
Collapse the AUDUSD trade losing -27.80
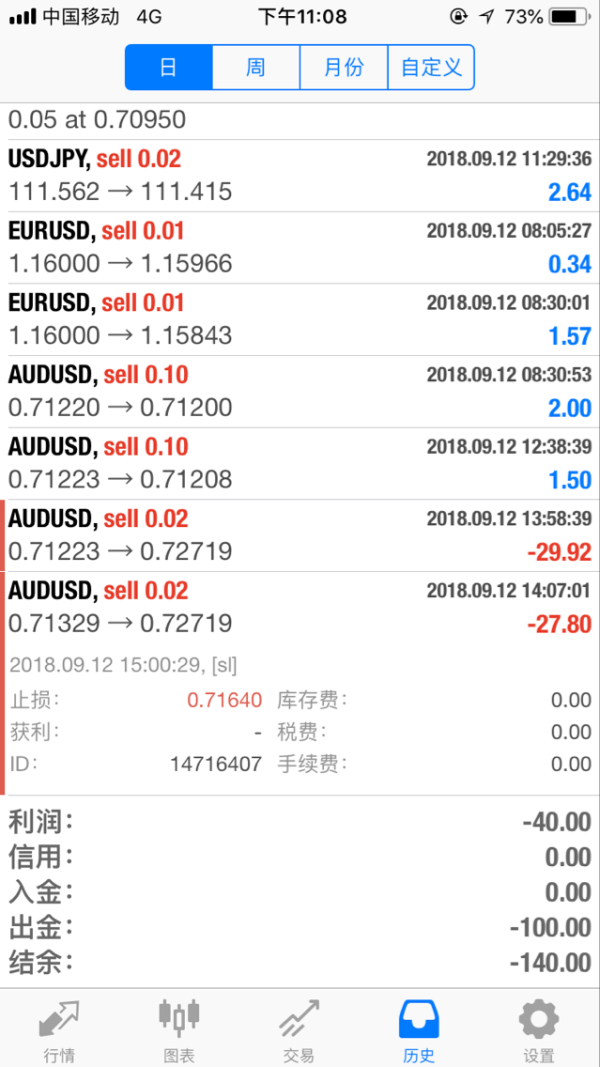coord(300,608)
